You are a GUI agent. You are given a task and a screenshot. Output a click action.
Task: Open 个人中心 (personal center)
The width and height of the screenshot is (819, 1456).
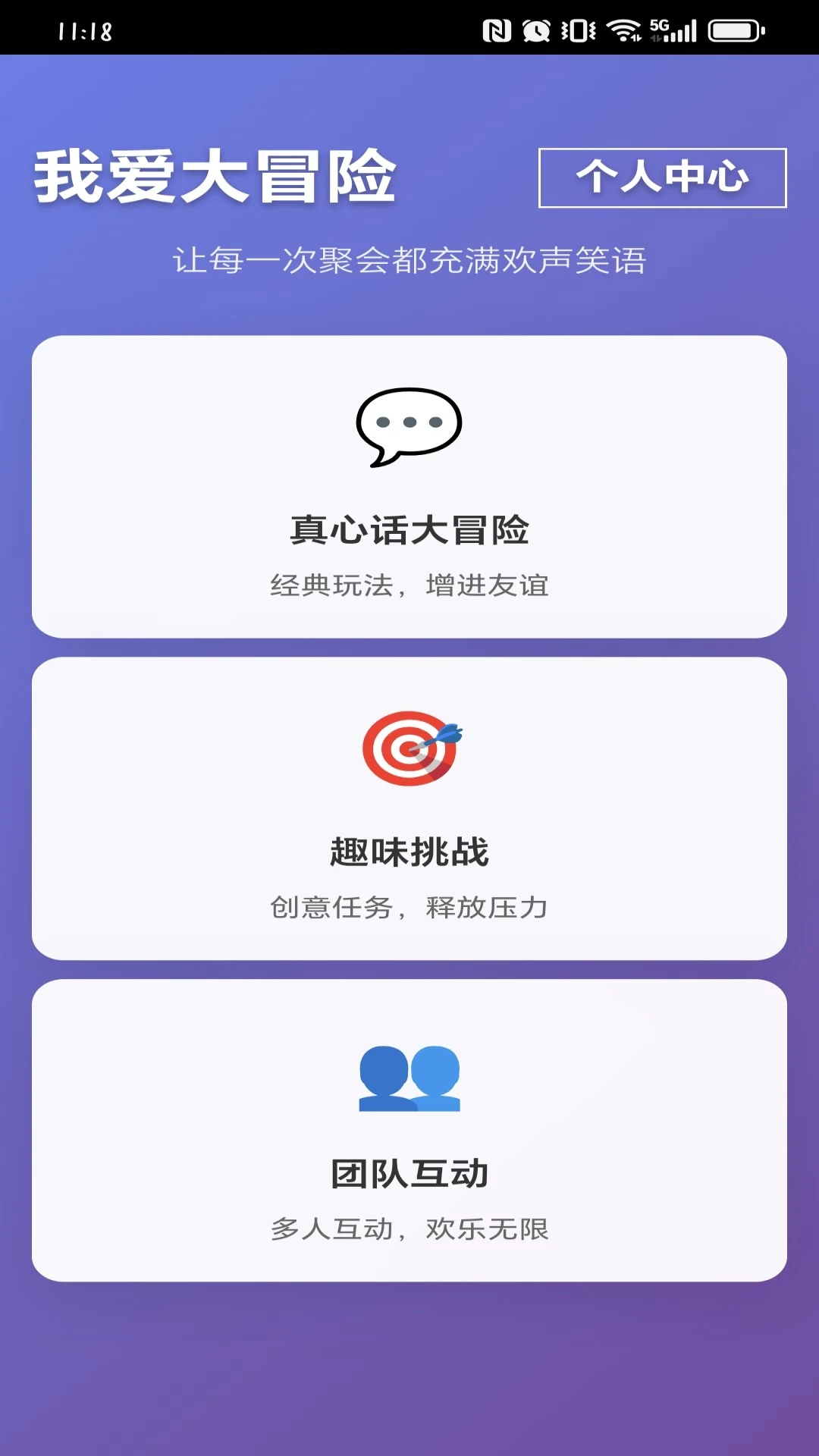(662, 177)
